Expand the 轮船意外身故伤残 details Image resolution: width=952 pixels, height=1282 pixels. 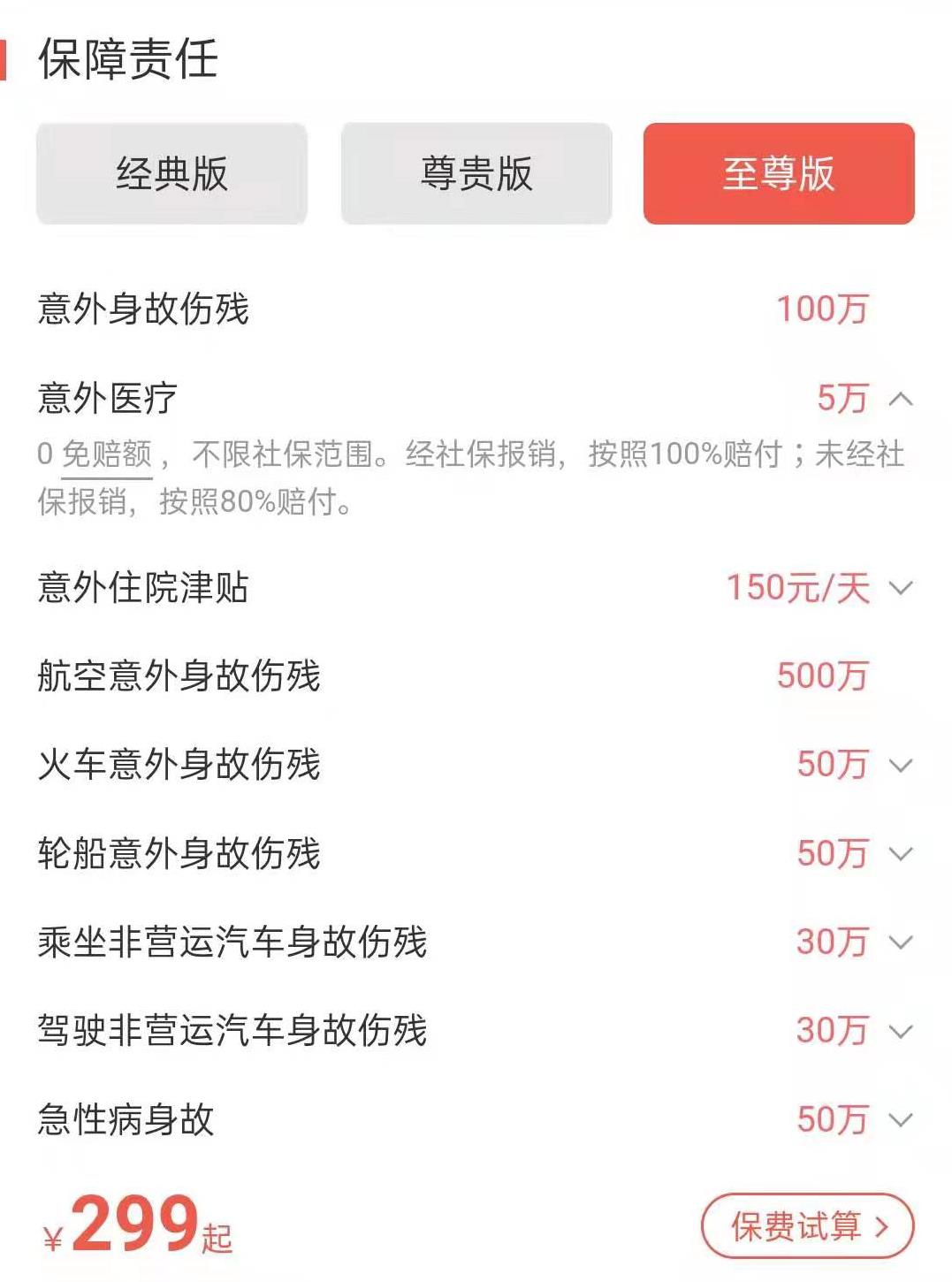pyautogui.click(x=903, y=854)
